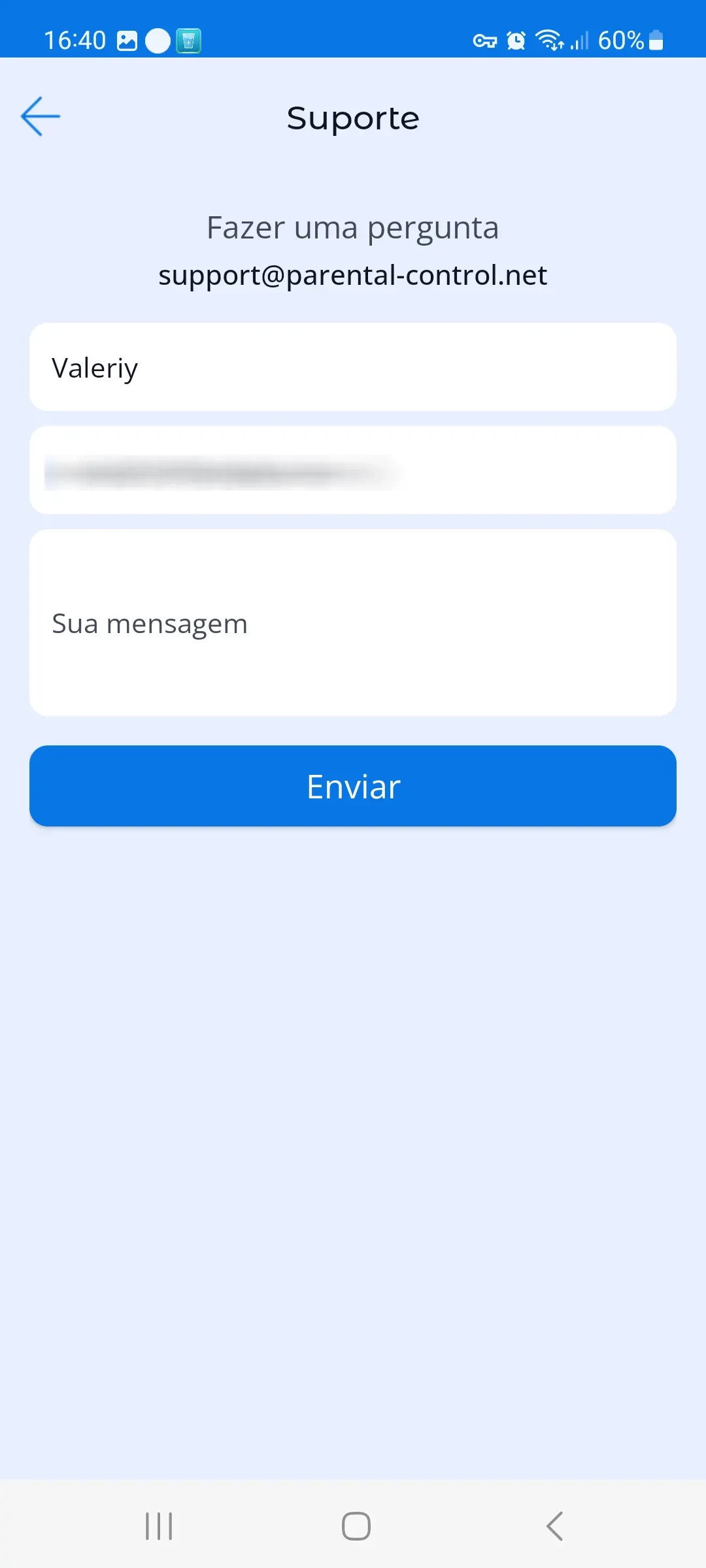Image resolution: width=706 pixels, height=1568 pixels.
Task: Send the support question with Enviar
Action: pos(353,786)
